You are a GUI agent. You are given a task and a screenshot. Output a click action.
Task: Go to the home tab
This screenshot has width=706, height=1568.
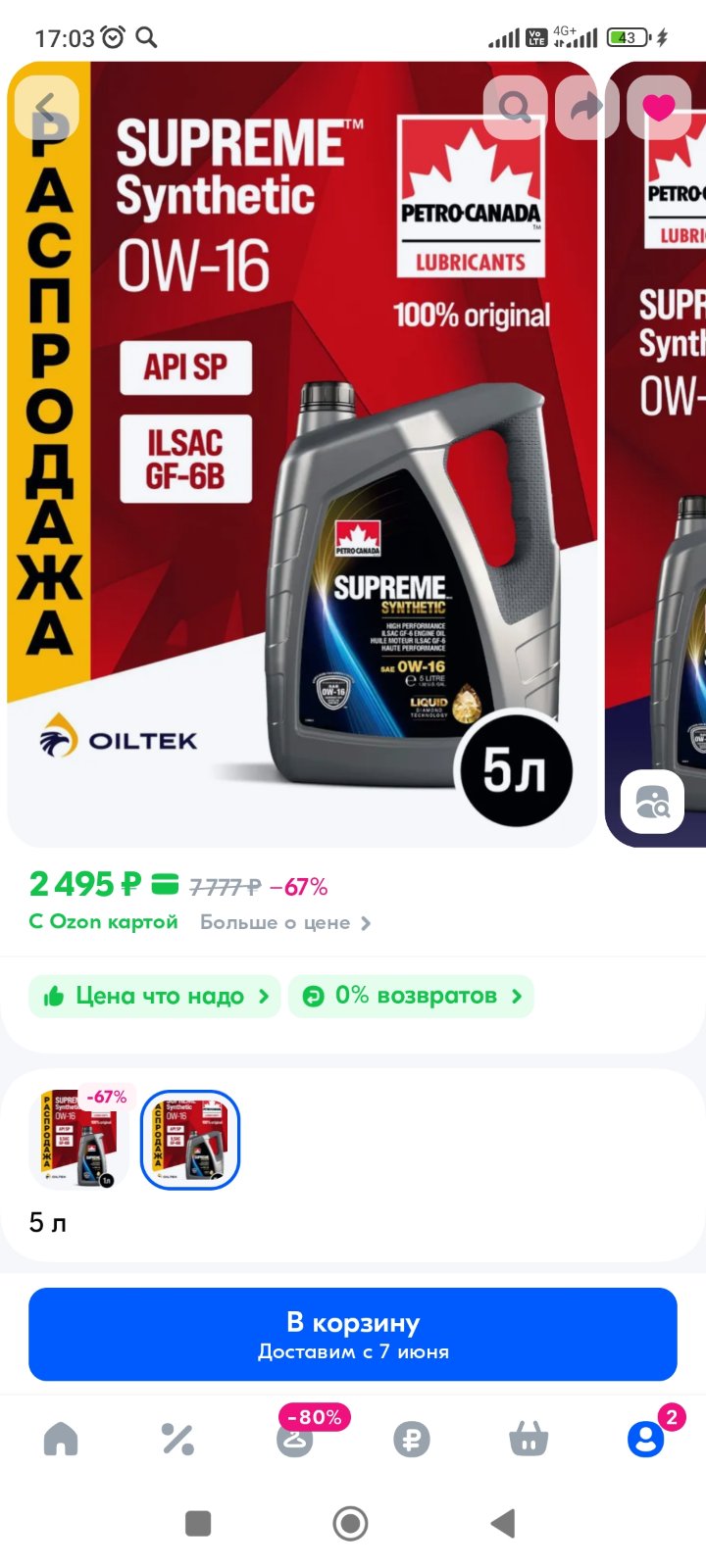pyautogui.click(x=61, y=1439)
